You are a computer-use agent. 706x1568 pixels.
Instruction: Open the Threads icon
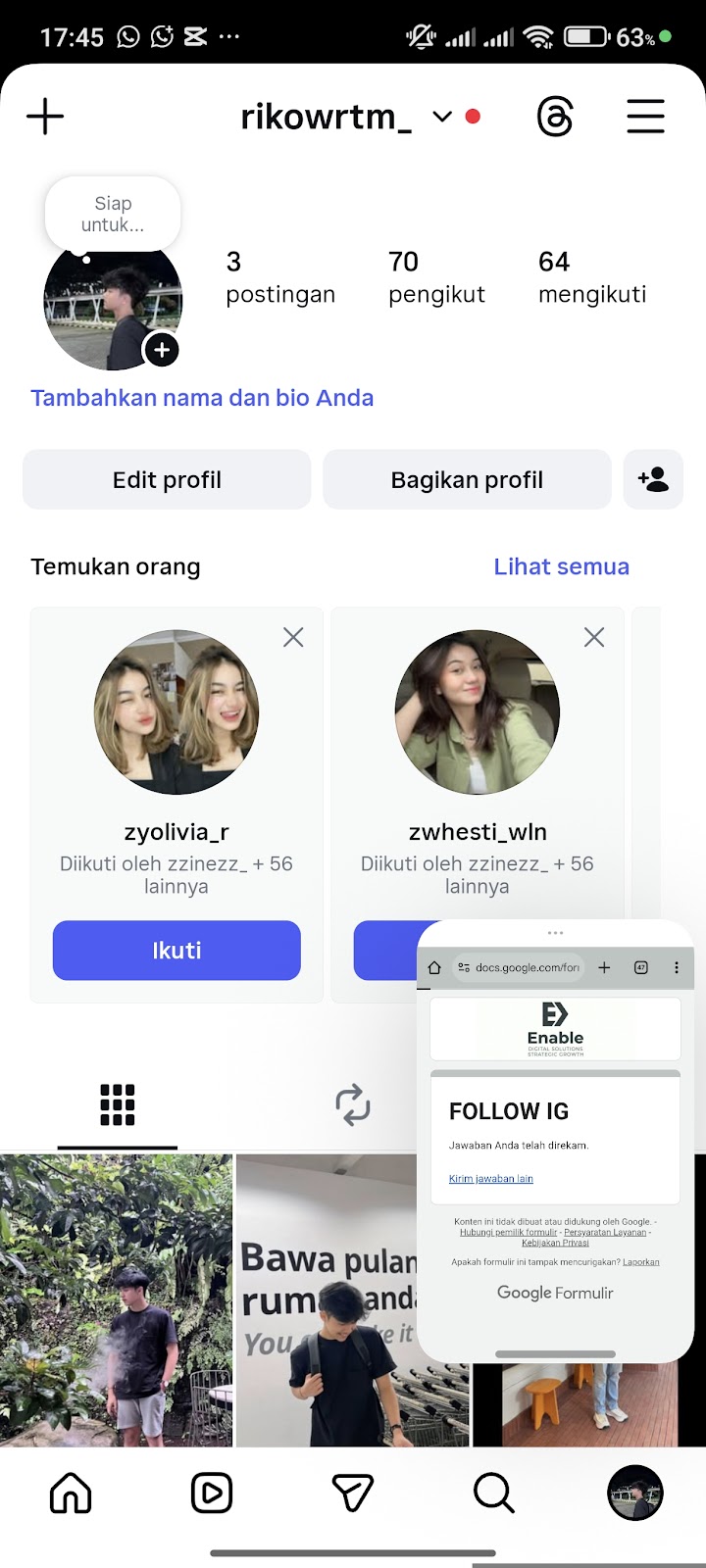pos(555,117)
